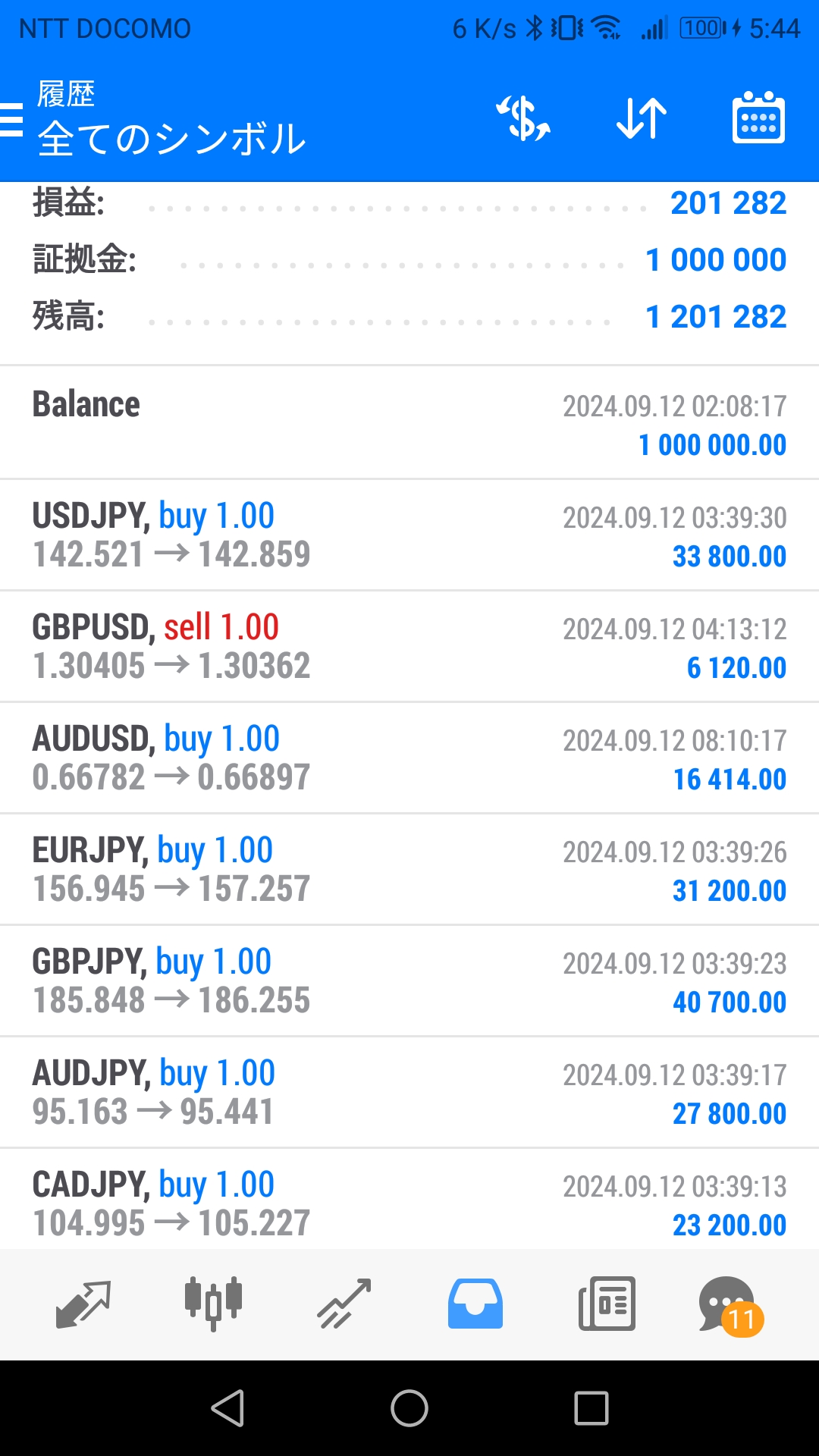This screenshot has width=819, height=1456.
Task: Tap the system home button
Action: (409, 1409)
